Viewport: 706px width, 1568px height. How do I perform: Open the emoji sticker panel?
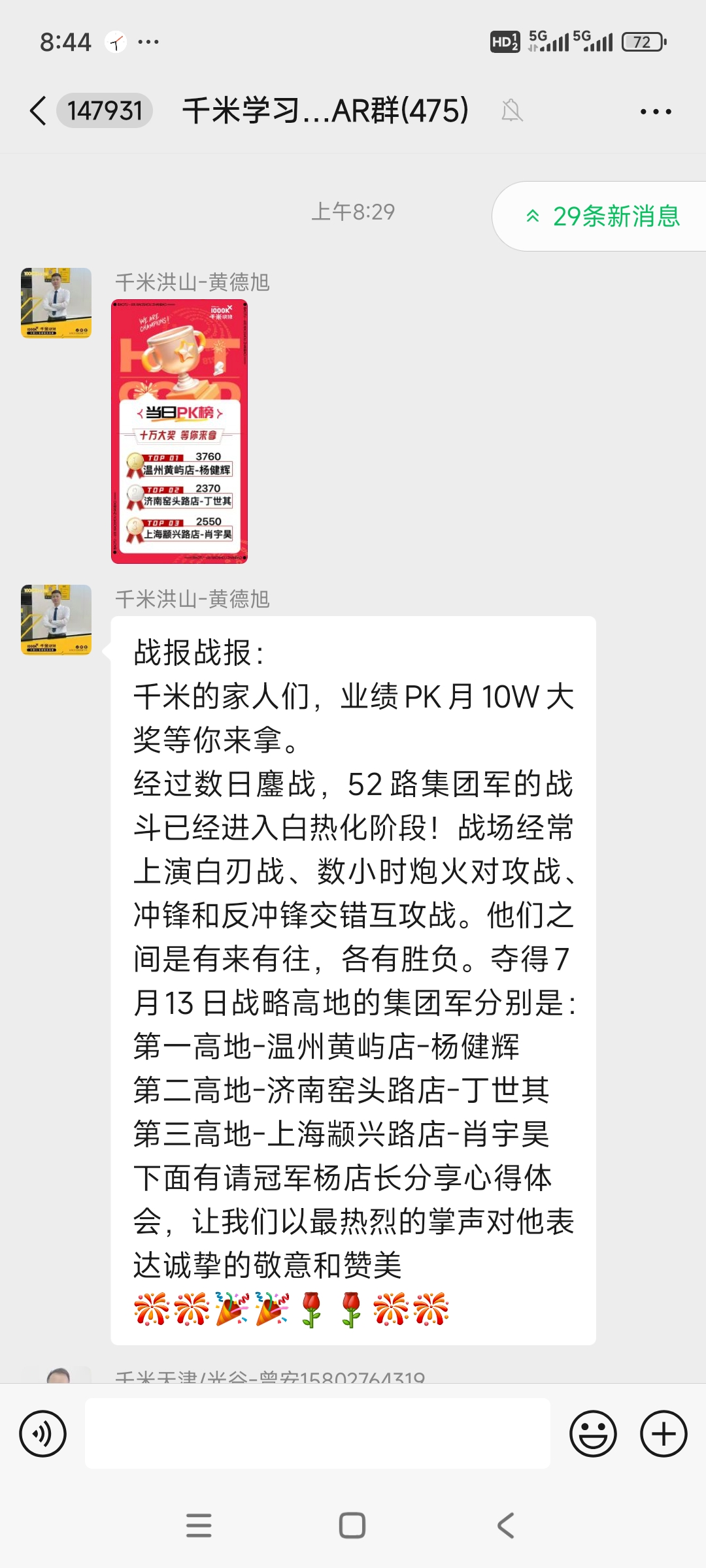[x=593, y=1434]
